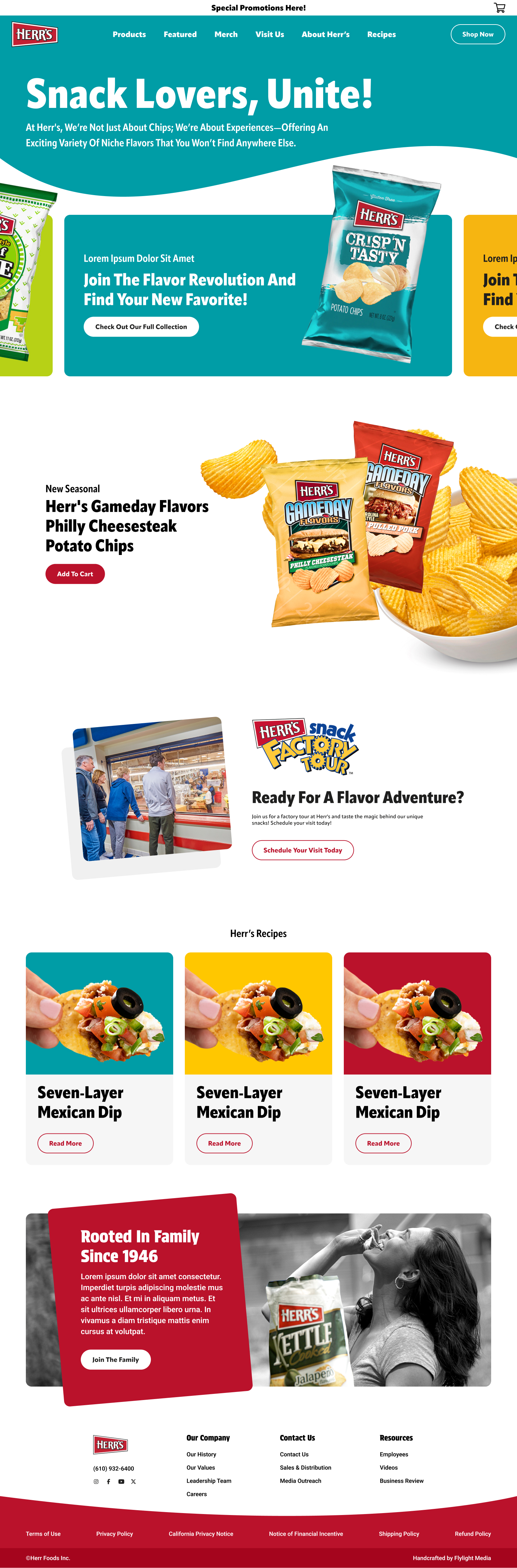
Task: Read more on yellow recipe card
Action: [x=224, y=1143]
